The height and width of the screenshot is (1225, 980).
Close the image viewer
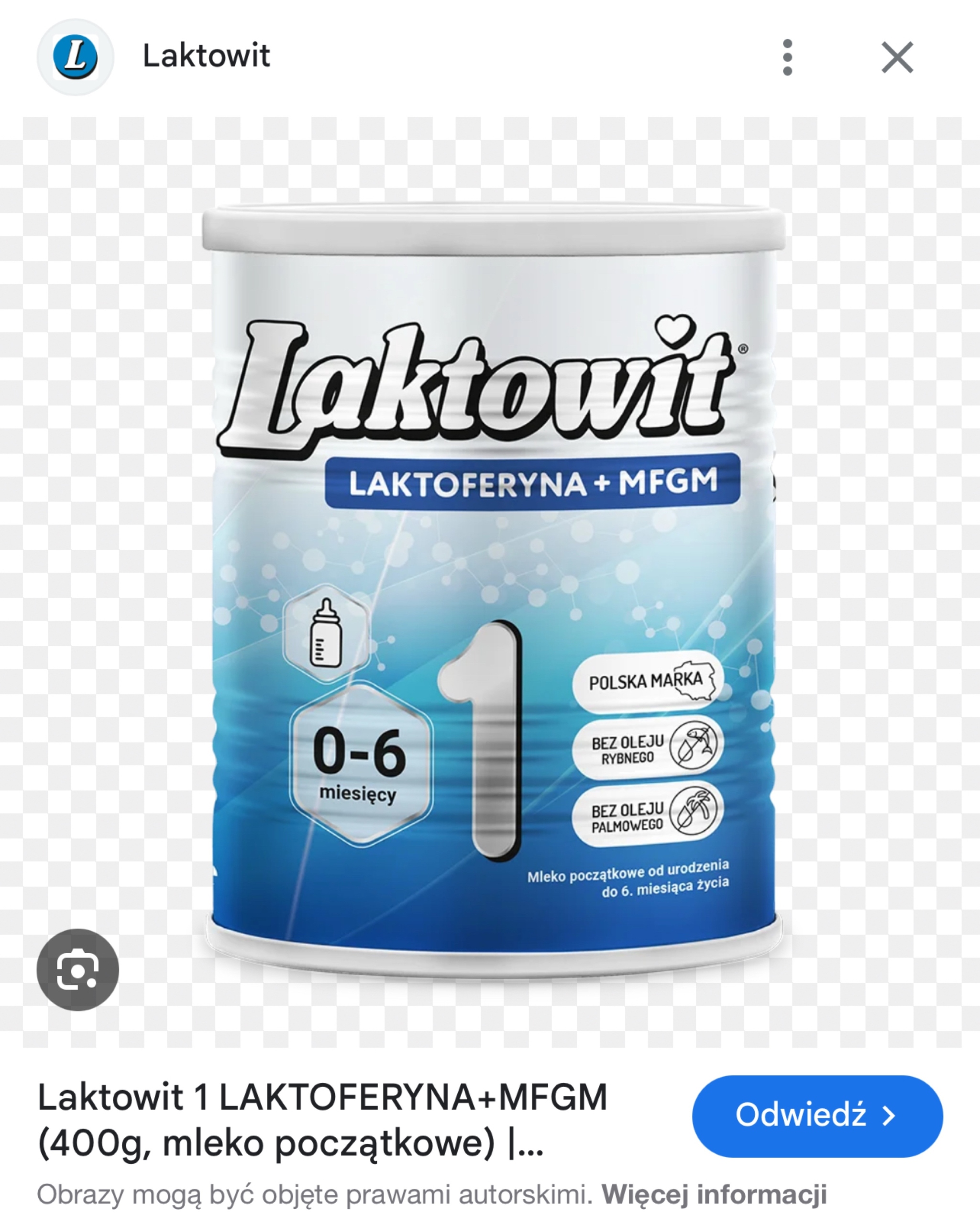point(897,57)
